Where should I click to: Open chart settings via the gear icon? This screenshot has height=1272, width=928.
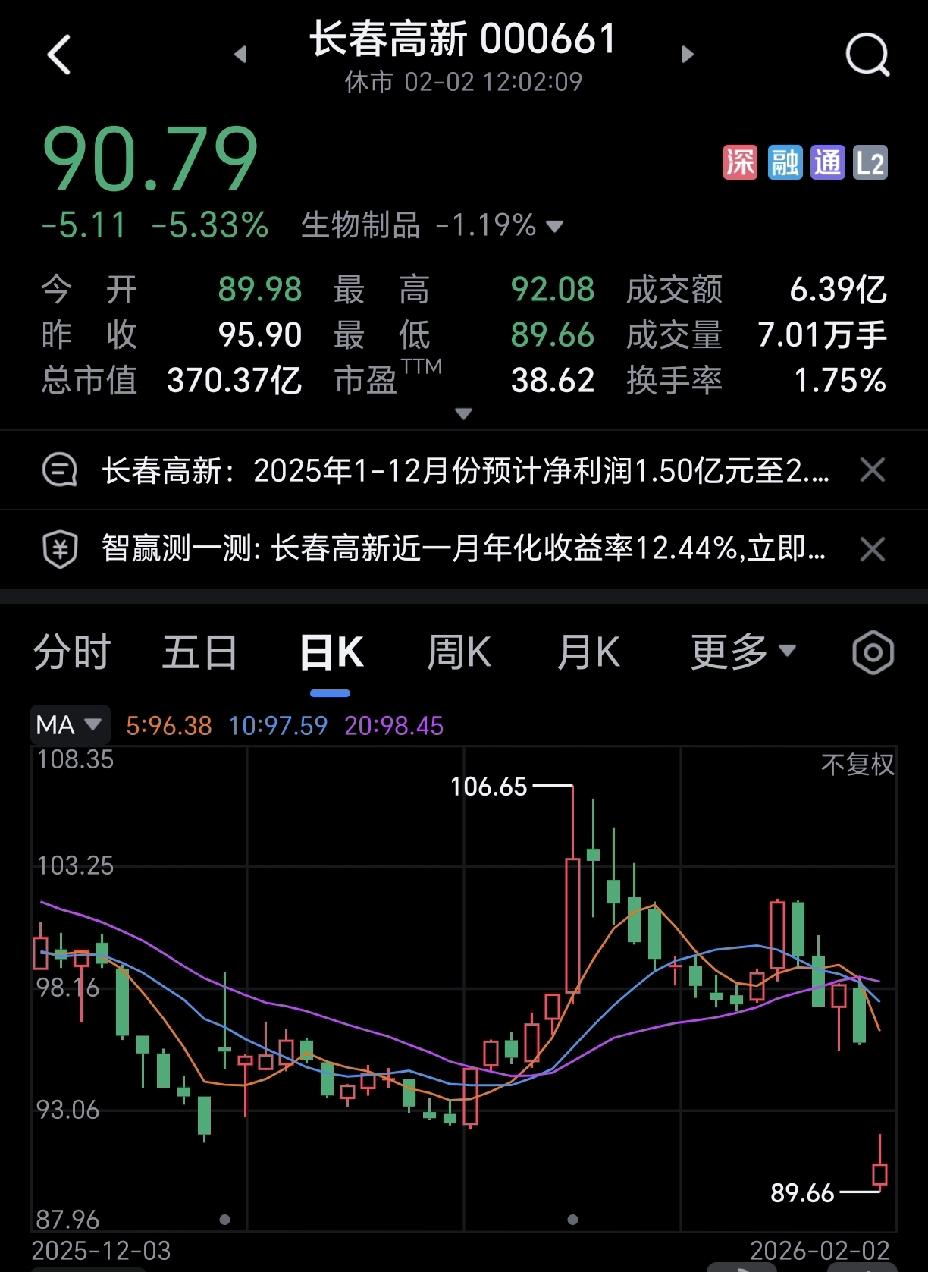coord(873,651)
